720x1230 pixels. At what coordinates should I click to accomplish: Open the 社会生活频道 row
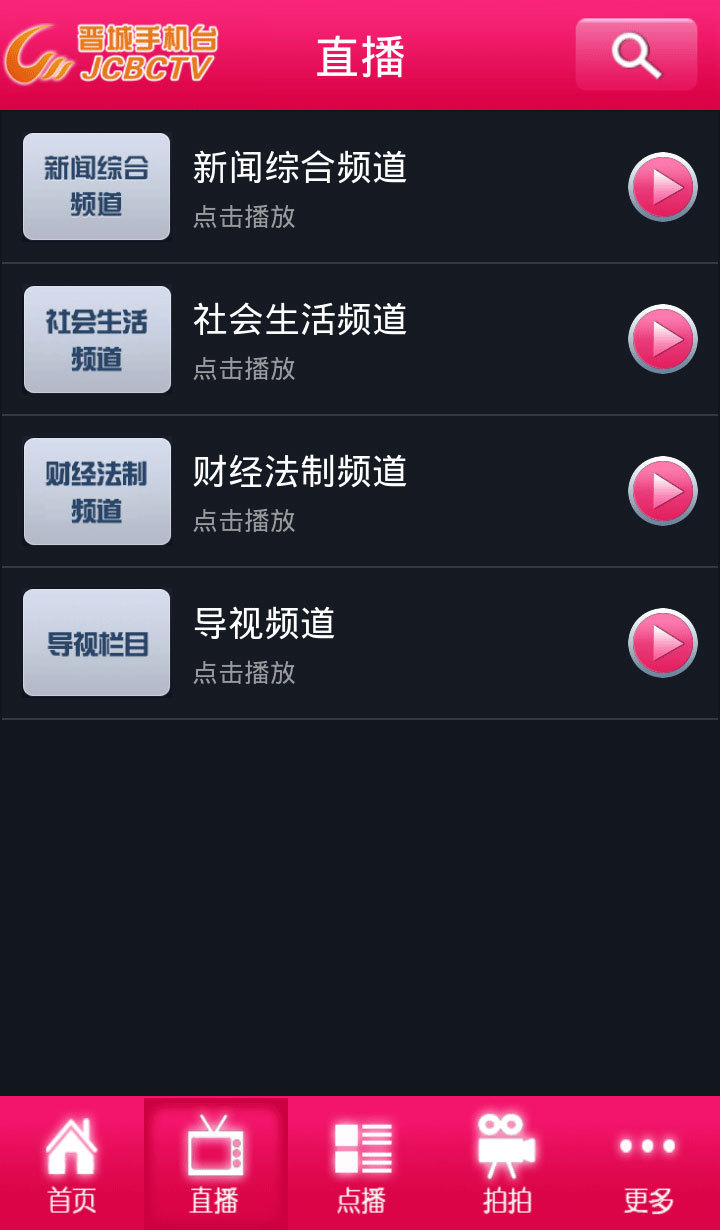click(x=360, y=340)
